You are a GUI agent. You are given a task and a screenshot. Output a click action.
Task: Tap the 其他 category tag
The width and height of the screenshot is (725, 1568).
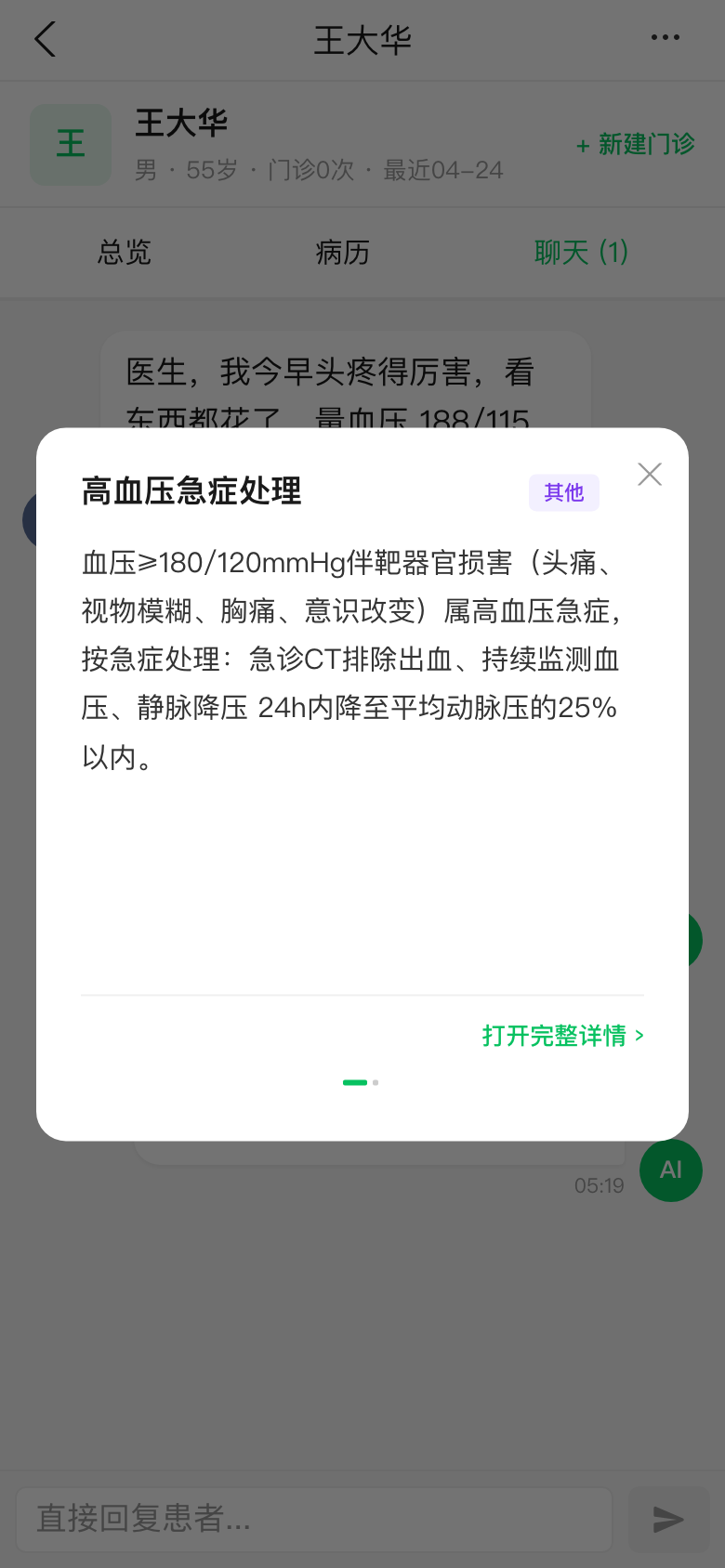click(564, 492)
